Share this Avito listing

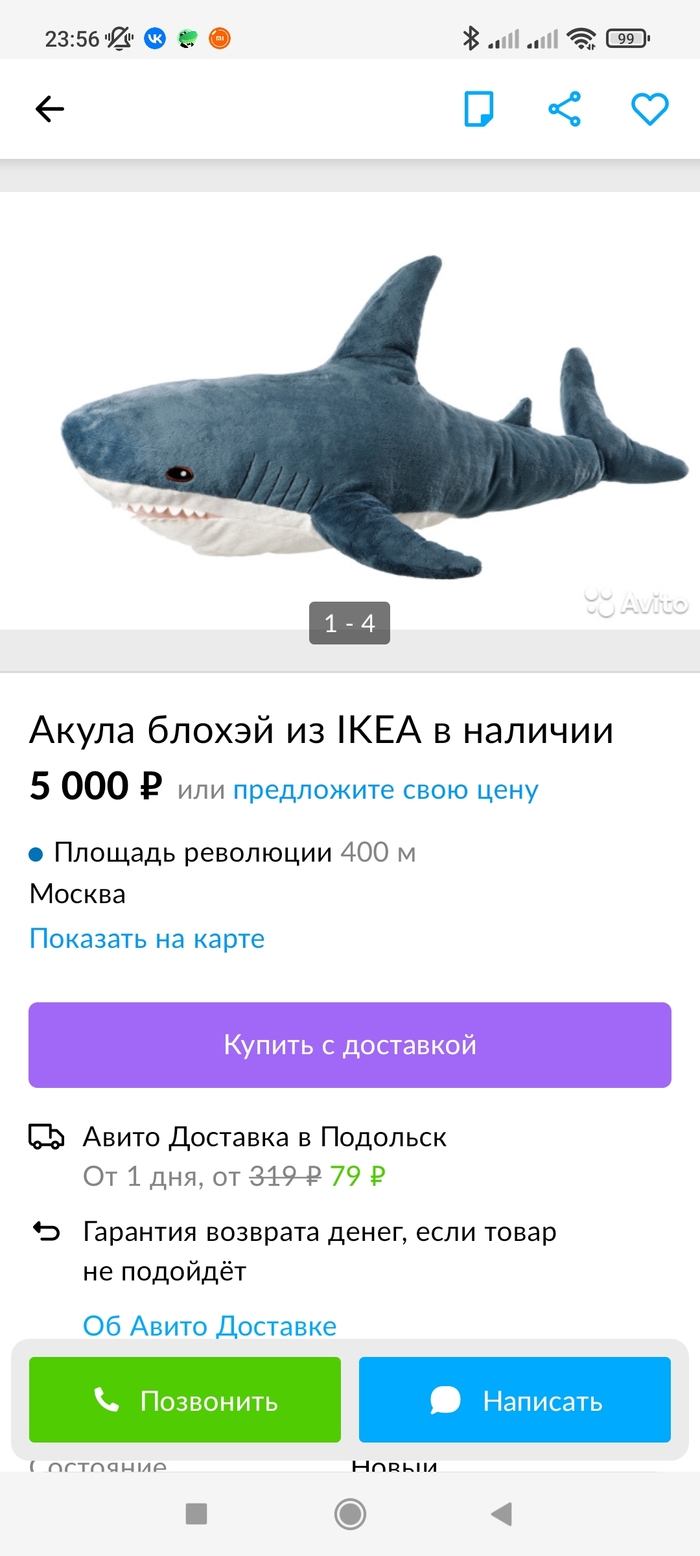[x=565, y=109]
